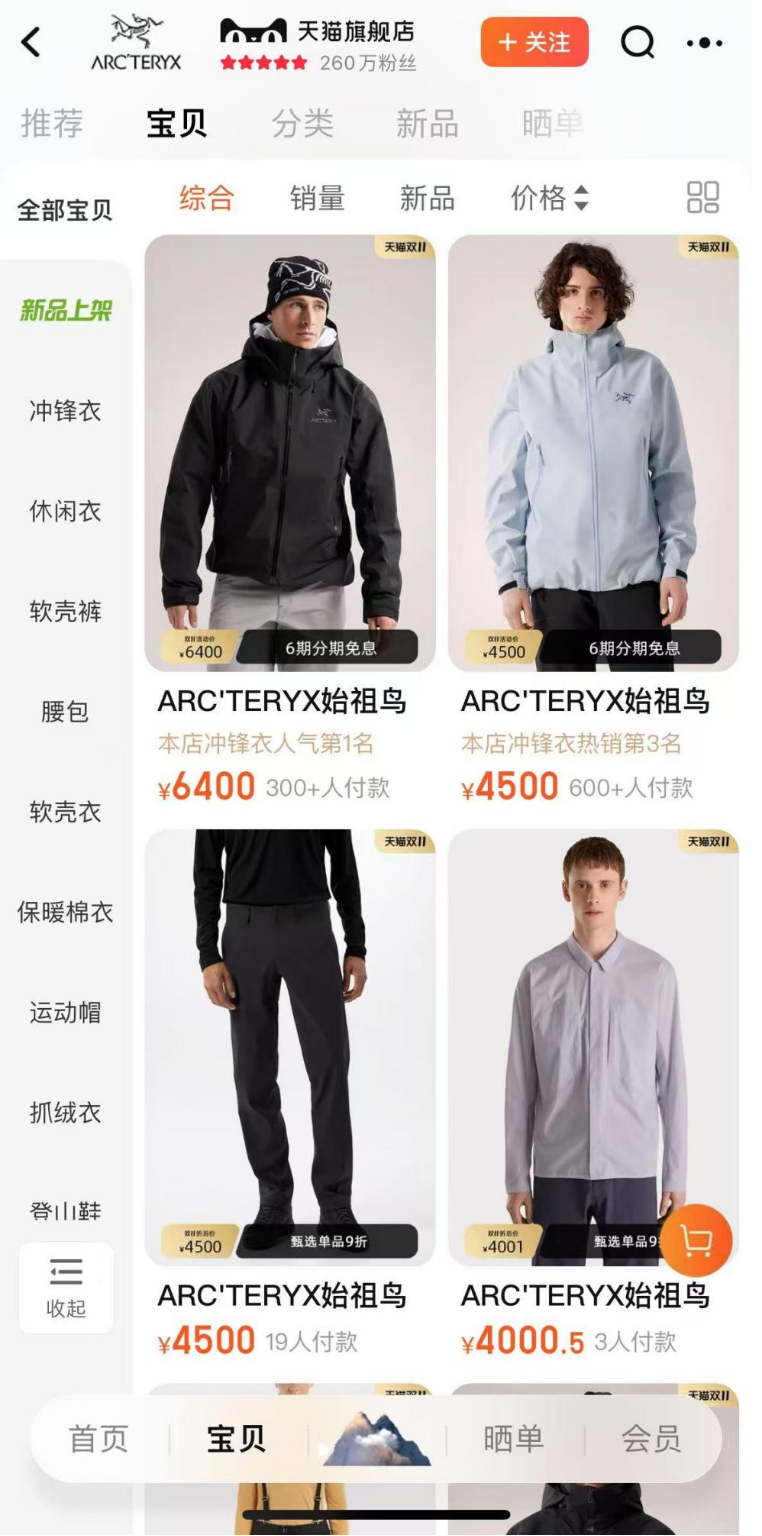Switch to the 分类 top tab
The height and width of the screenshot is (1536, 762).
302,124
